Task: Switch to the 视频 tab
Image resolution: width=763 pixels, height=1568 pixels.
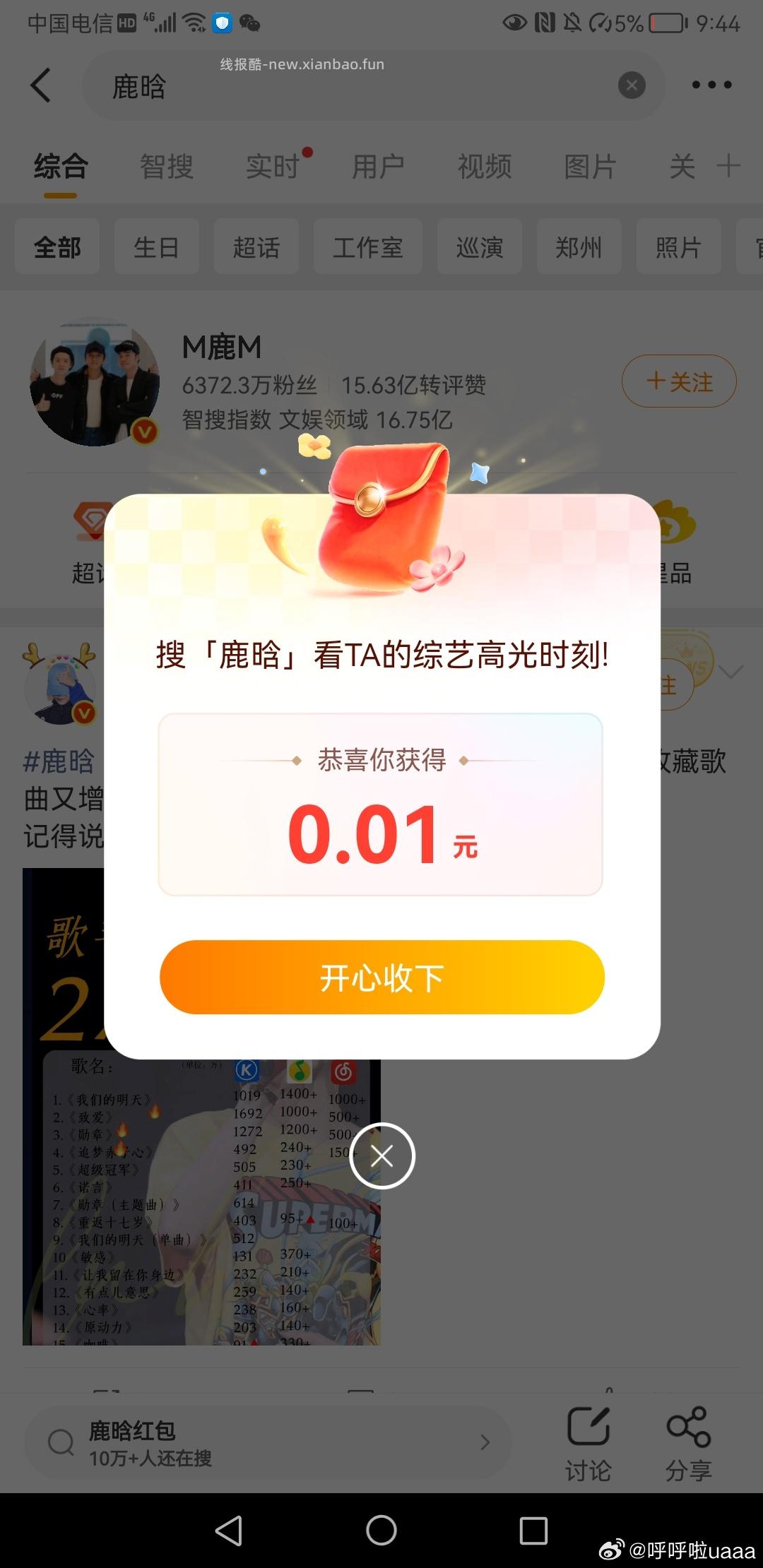Action: [x=484, y=167]
